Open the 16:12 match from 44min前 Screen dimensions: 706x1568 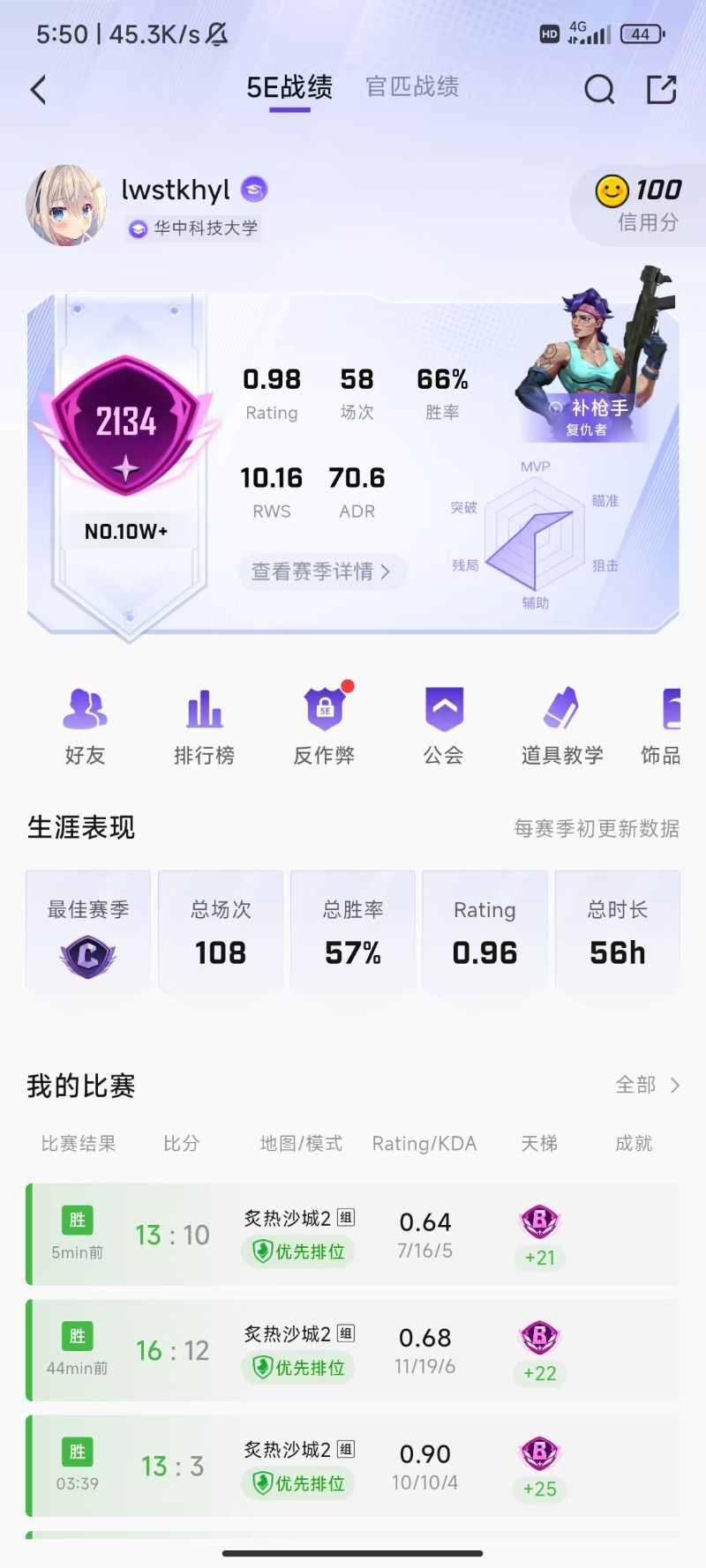click(x=353, y=1350)
